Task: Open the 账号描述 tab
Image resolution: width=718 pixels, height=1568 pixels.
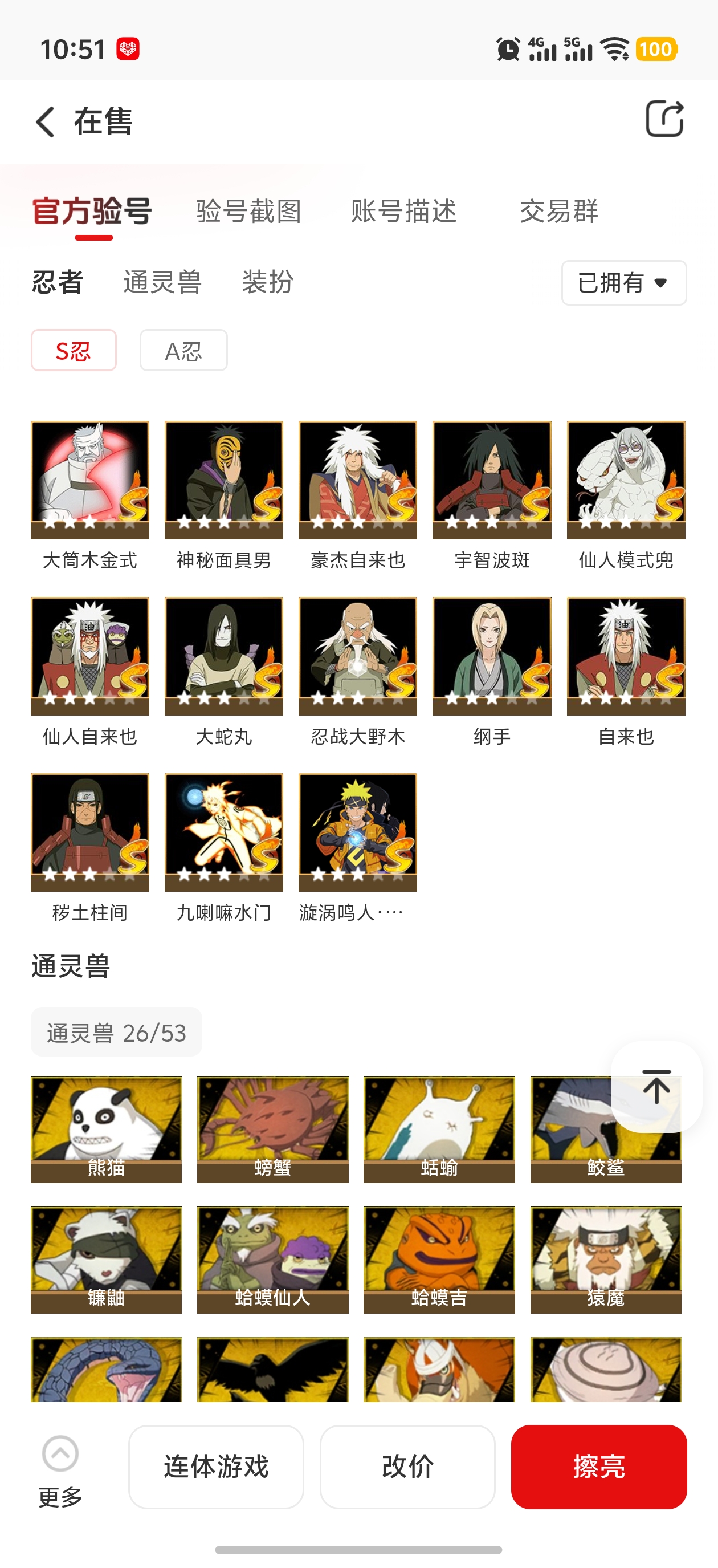Action: (403, 211)
